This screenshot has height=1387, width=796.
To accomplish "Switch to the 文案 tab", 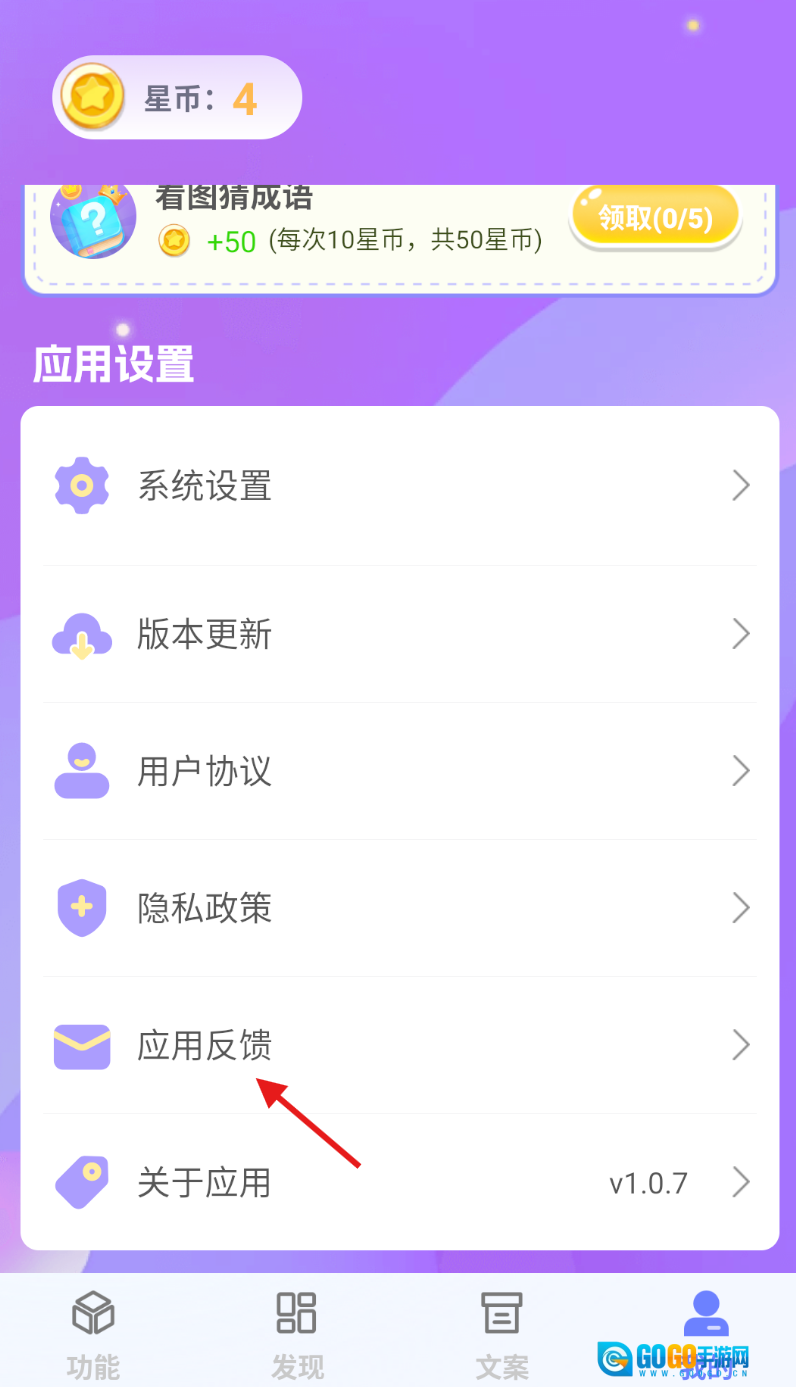I will (501, 1332).
